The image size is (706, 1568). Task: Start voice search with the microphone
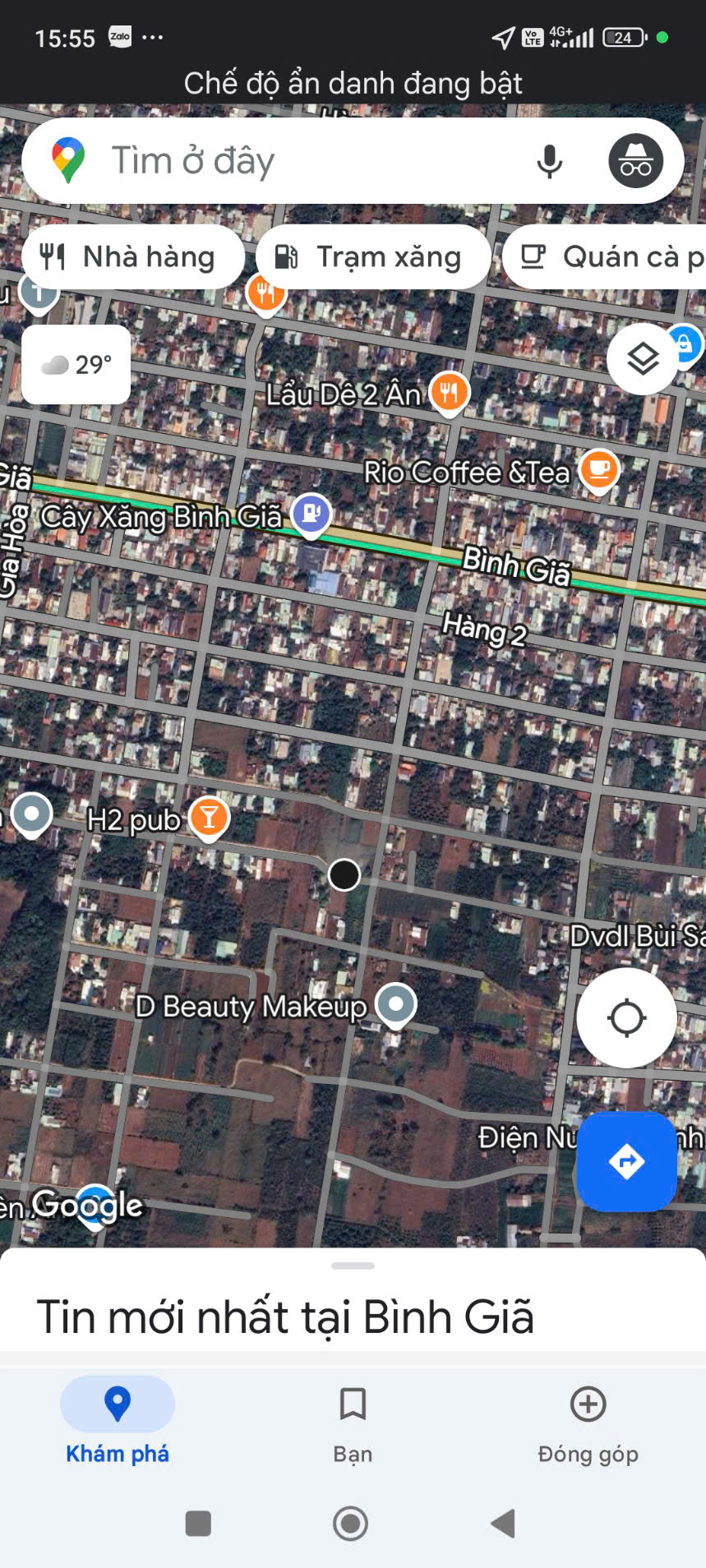coord(549,161)
